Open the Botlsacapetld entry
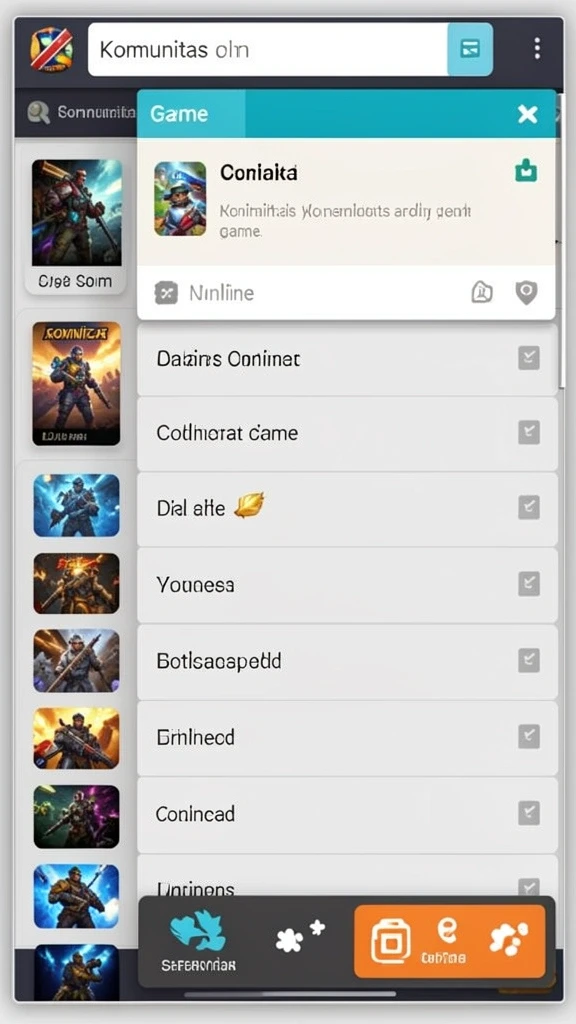The image size is (576, 1024). coord(347,661)
